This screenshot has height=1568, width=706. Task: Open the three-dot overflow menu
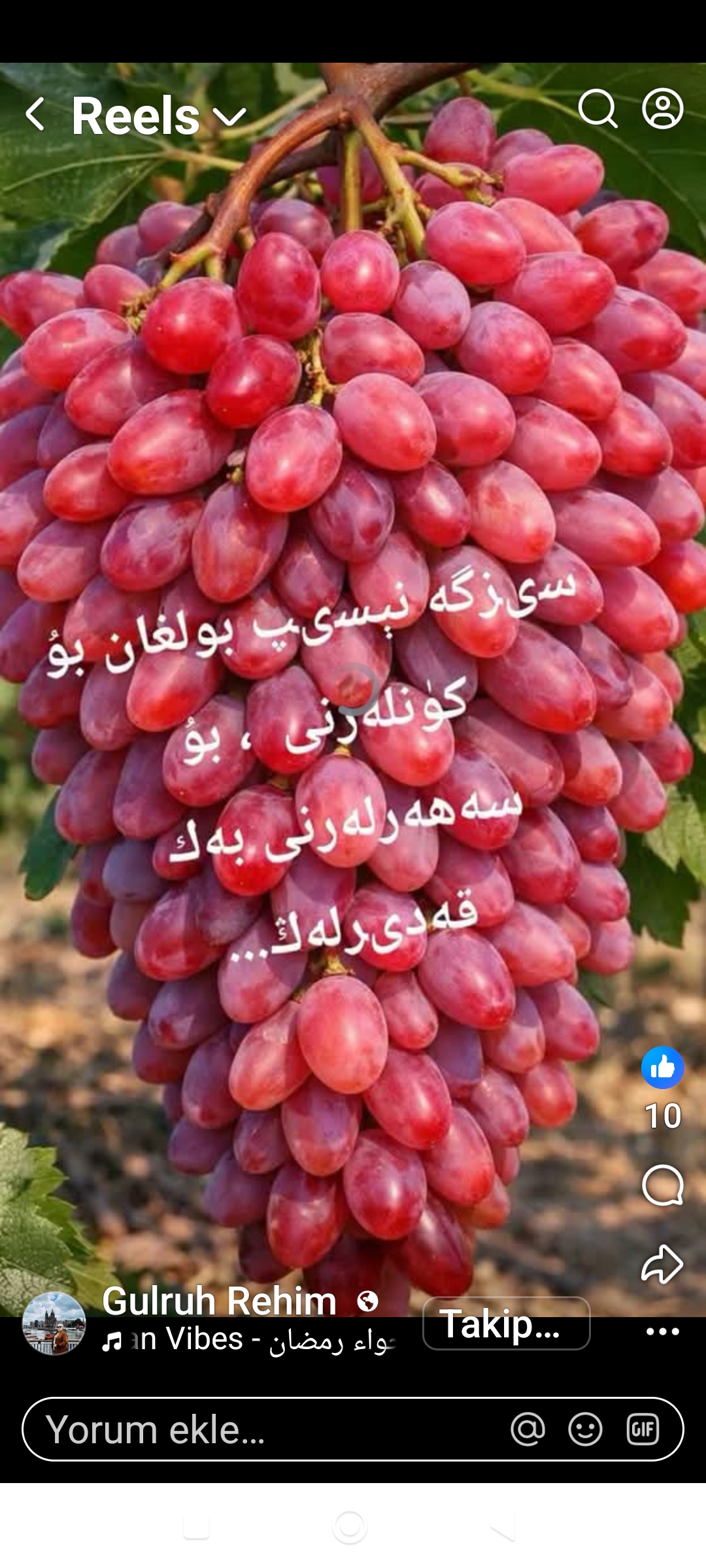point(662,1331)
